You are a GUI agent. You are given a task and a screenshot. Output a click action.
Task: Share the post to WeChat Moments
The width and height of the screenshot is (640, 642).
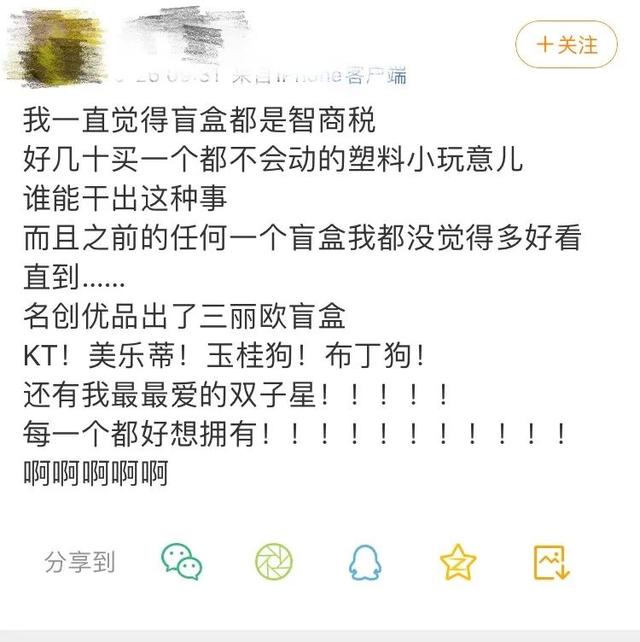(x=272, y=561)
